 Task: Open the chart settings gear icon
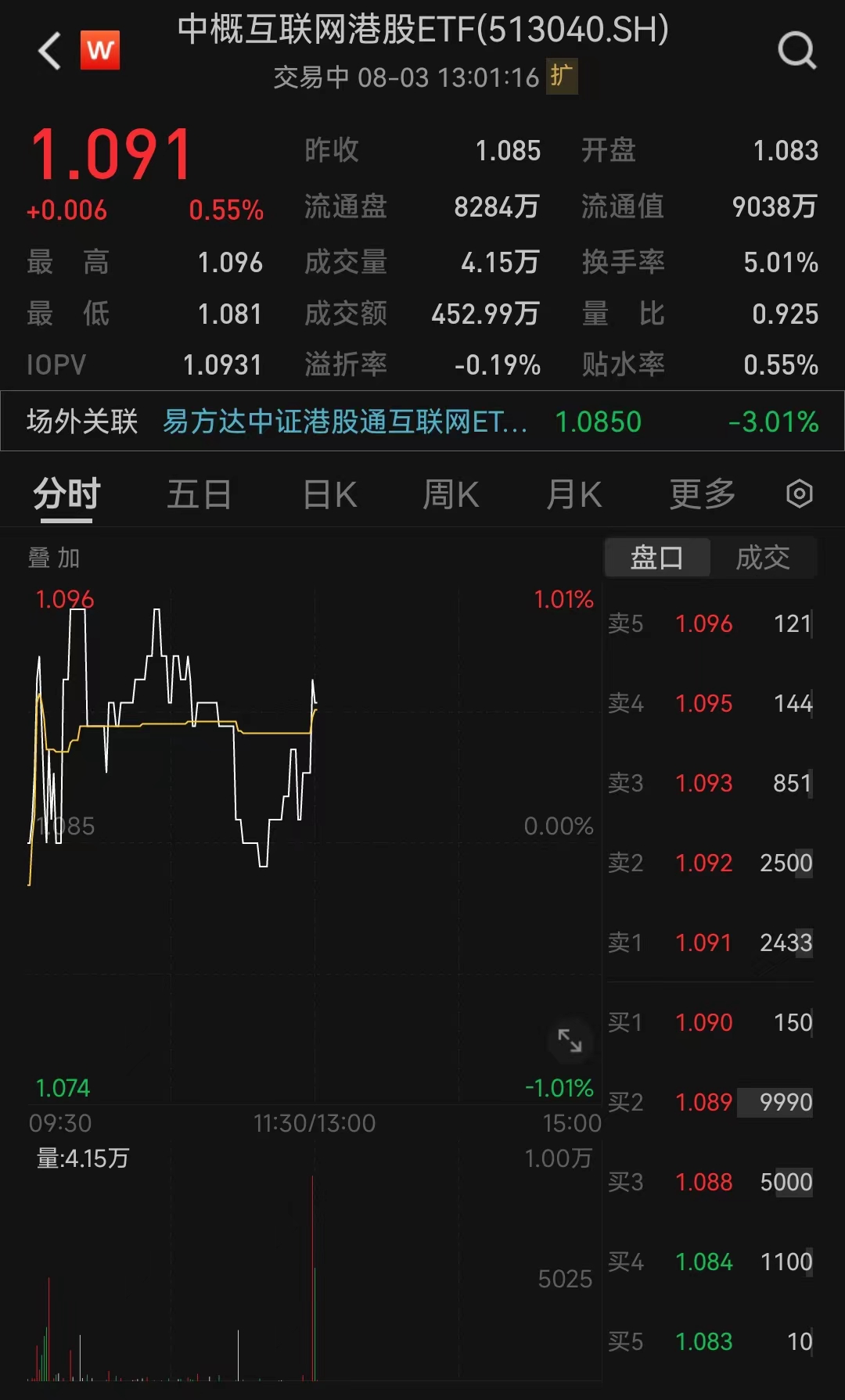[799, 494]
